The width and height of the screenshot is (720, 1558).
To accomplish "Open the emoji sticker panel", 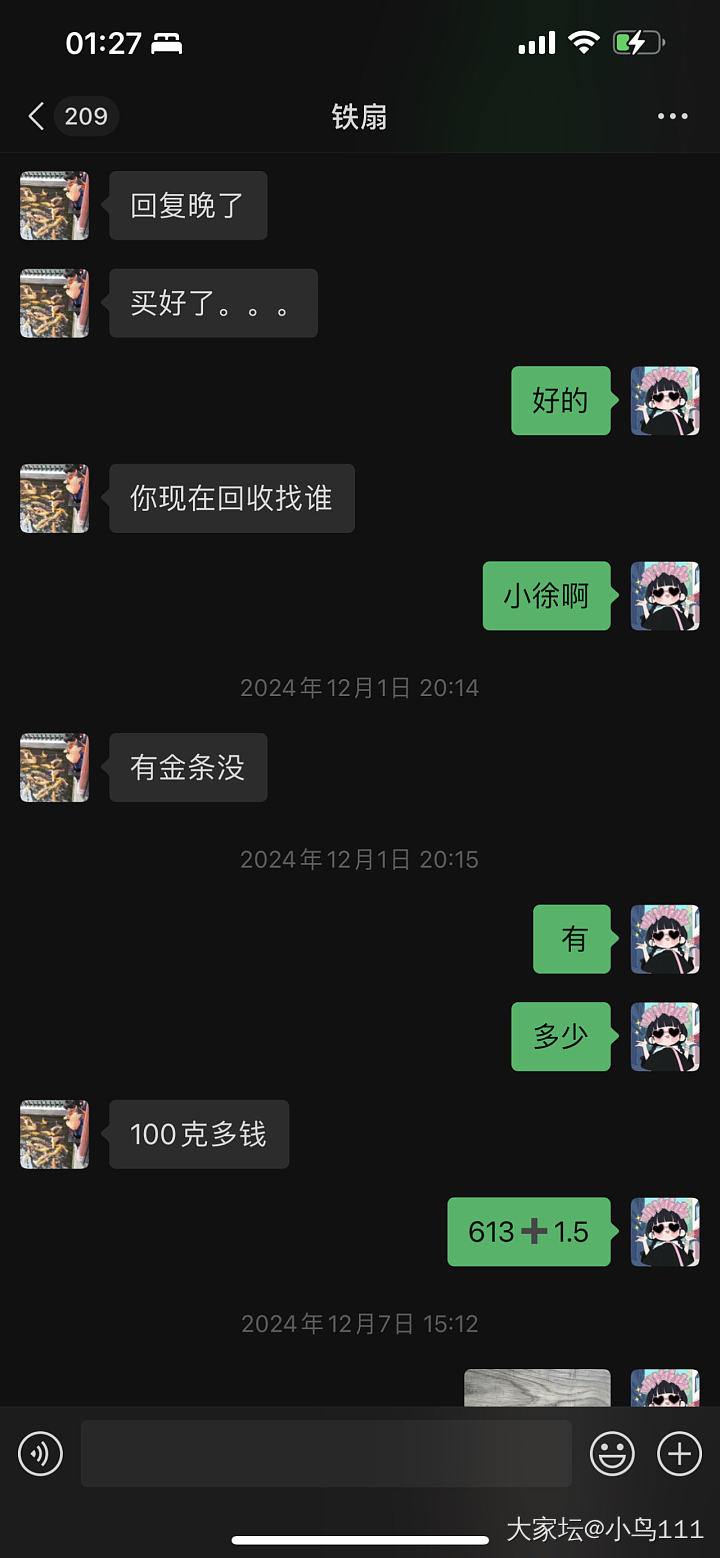I will click(612, 1453).
